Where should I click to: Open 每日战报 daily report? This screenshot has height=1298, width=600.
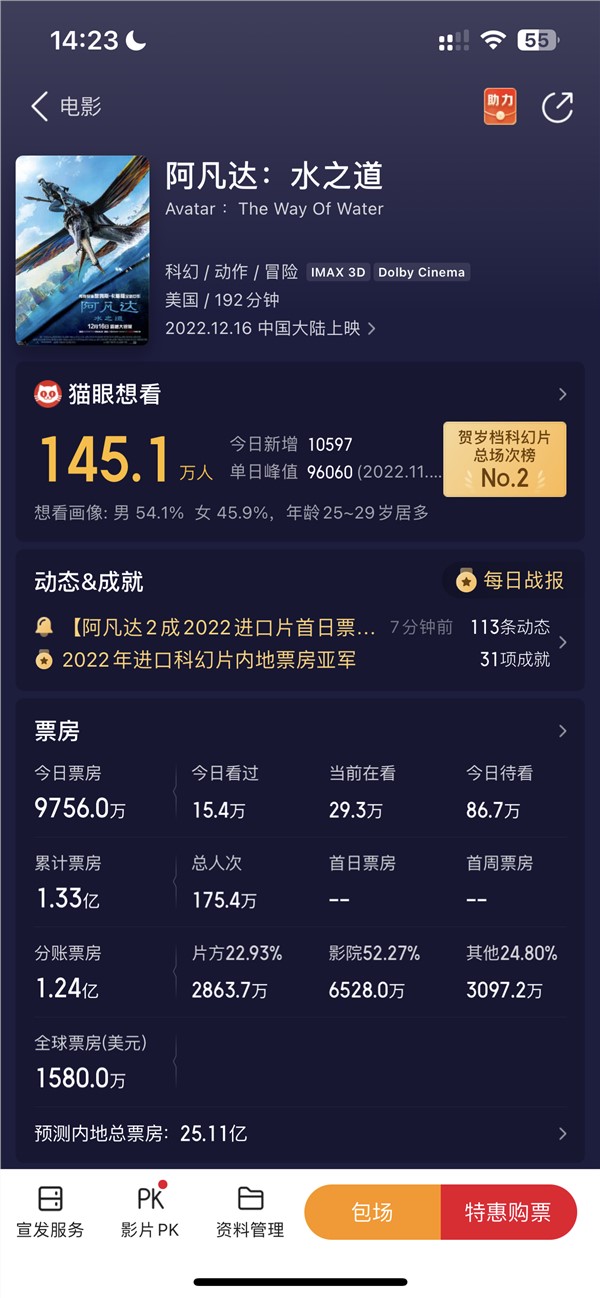510,580
